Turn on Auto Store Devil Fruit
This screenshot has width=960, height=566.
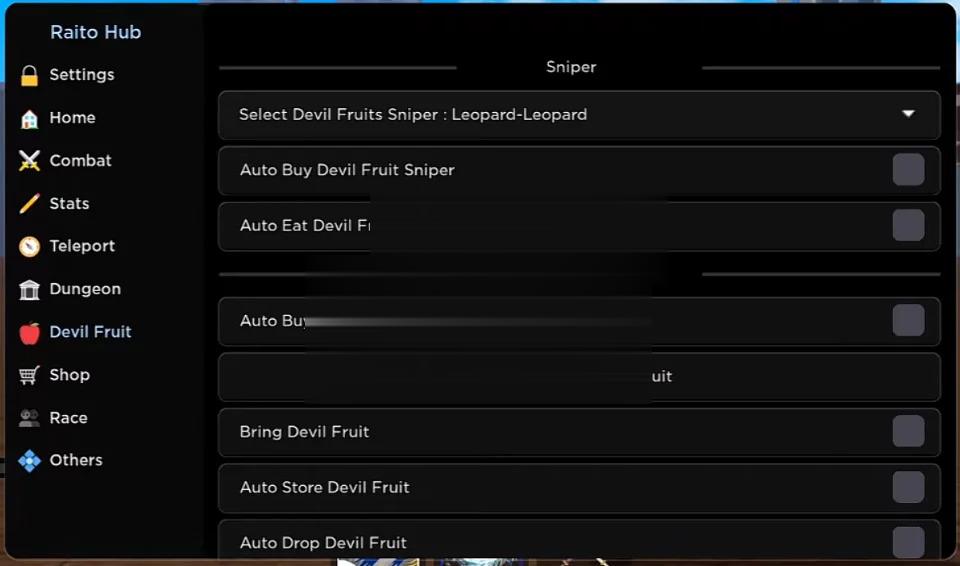click(908, 488)
